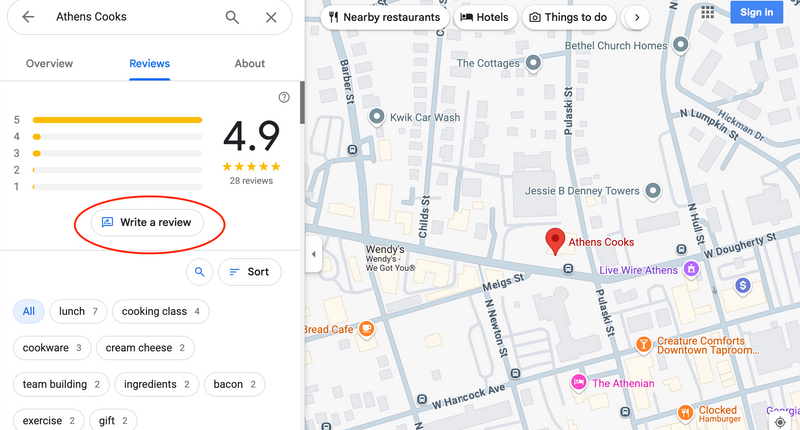This screenshot has width=800, height=430.
Task: Search within the reviews
Action: 200,272
